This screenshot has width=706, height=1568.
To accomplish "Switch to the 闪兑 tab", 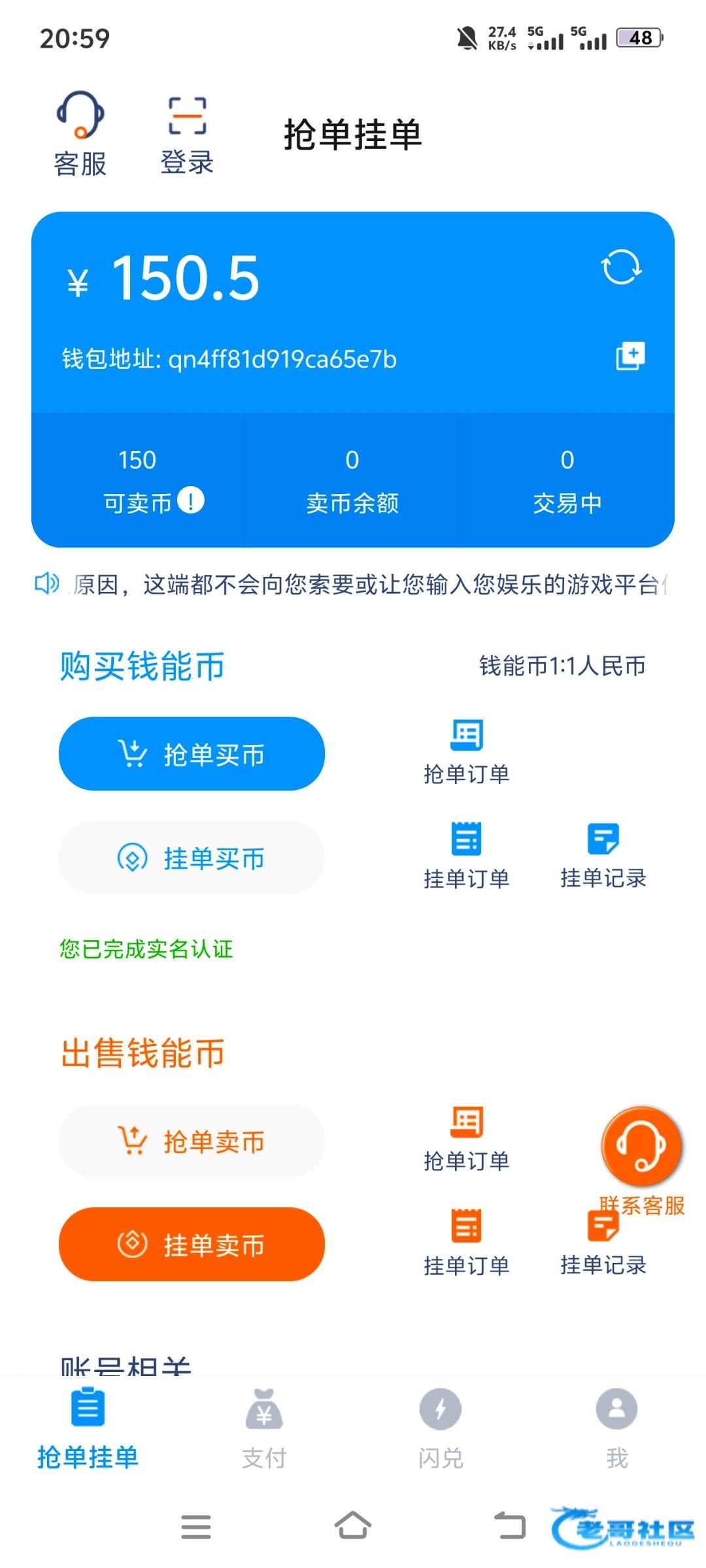I will [x=441, y=1429].
